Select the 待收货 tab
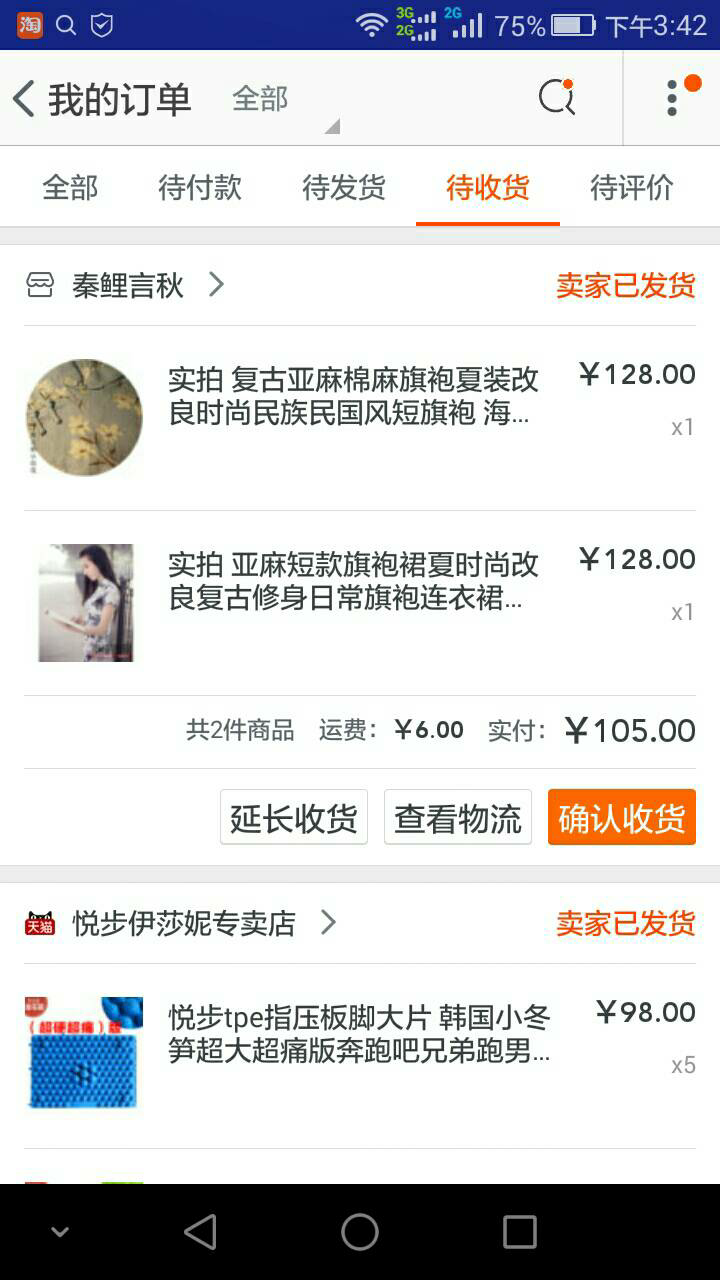The width and height of the screenshot is (720, 1280). point(488,187)
